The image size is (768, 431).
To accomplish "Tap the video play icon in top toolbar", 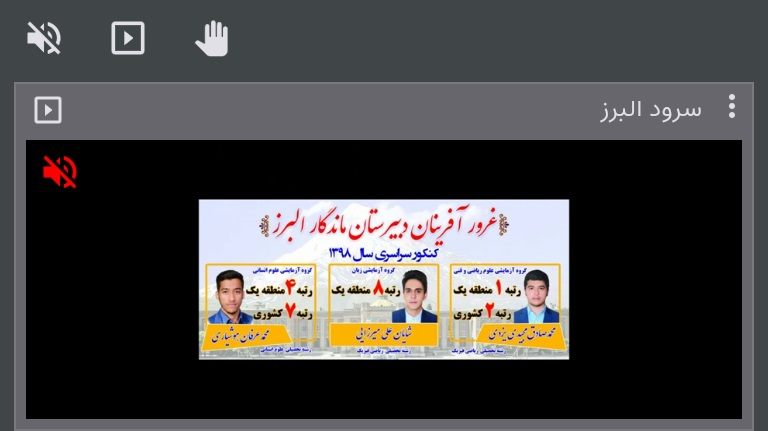I will (128, 39).
